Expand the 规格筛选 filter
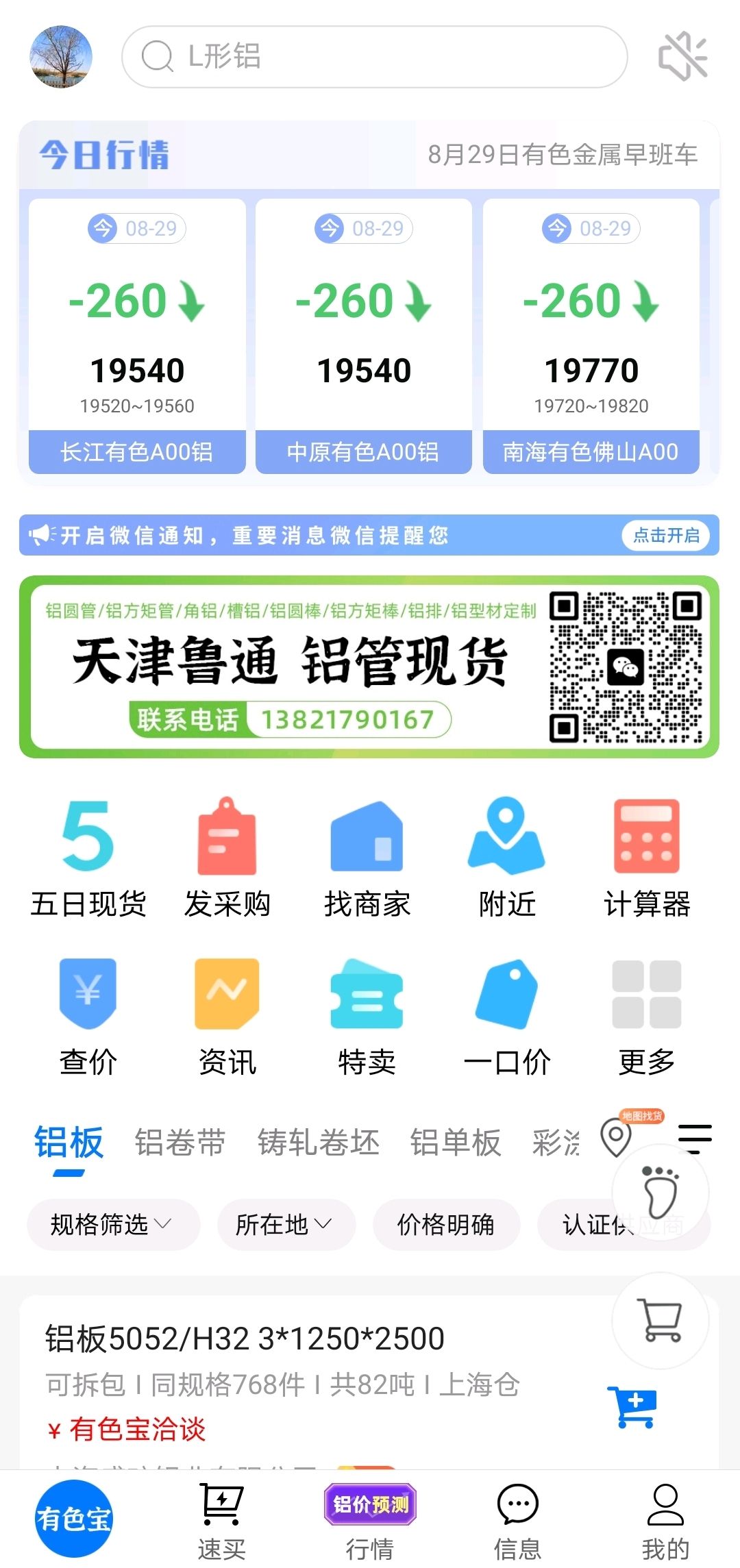Image resolution: width=740 pixels, height=1568 pixels. click(x=113, y=1224)
